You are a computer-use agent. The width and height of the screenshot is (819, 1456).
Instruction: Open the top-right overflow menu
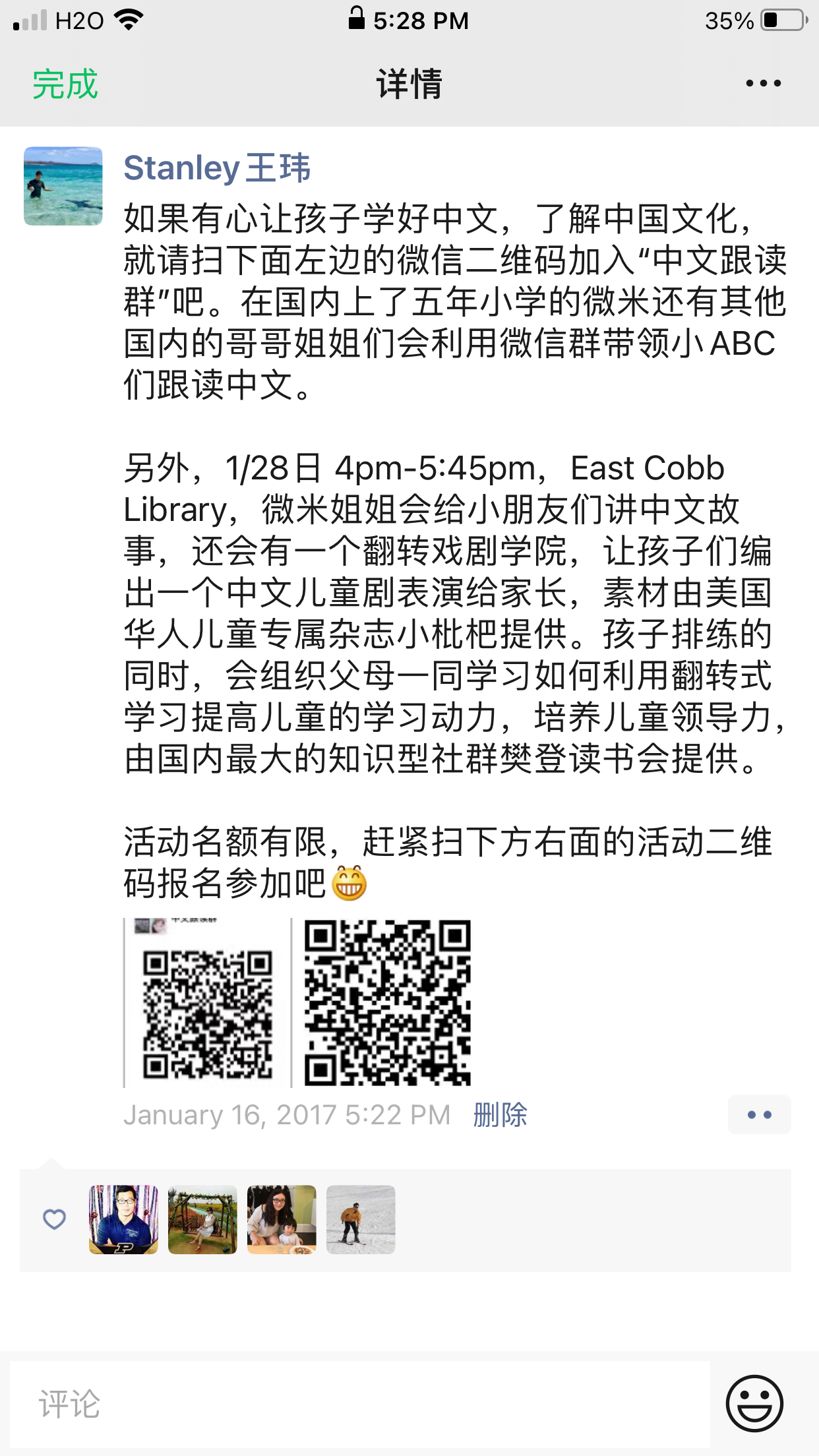tap(763, 84)
